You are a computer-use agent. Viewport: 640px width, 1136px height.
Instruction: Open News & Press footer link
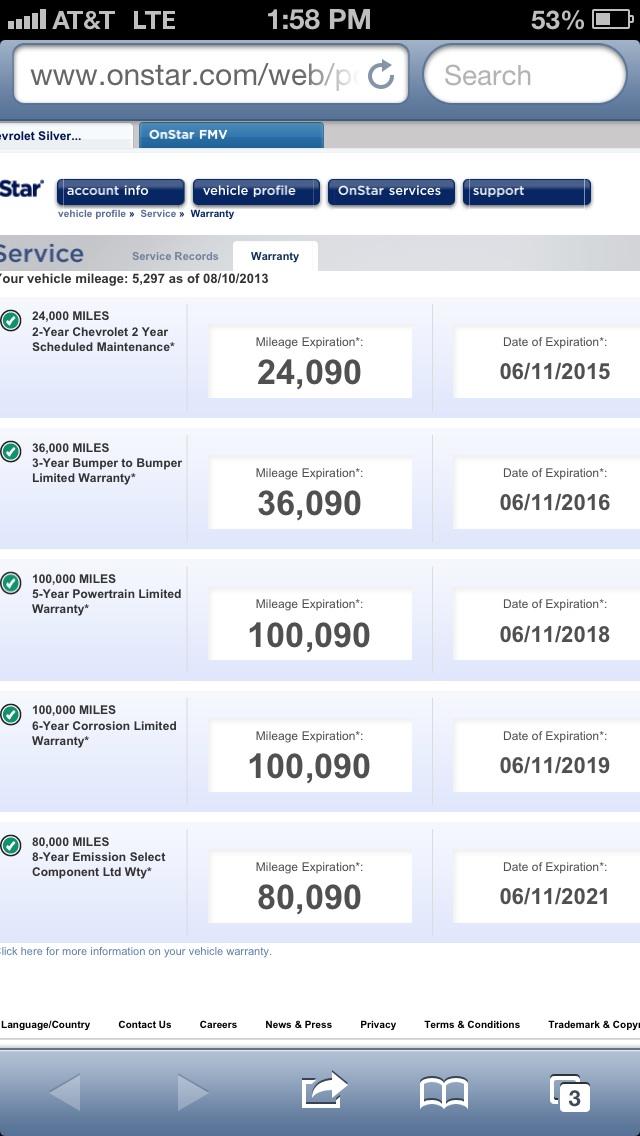(299, 1024)
